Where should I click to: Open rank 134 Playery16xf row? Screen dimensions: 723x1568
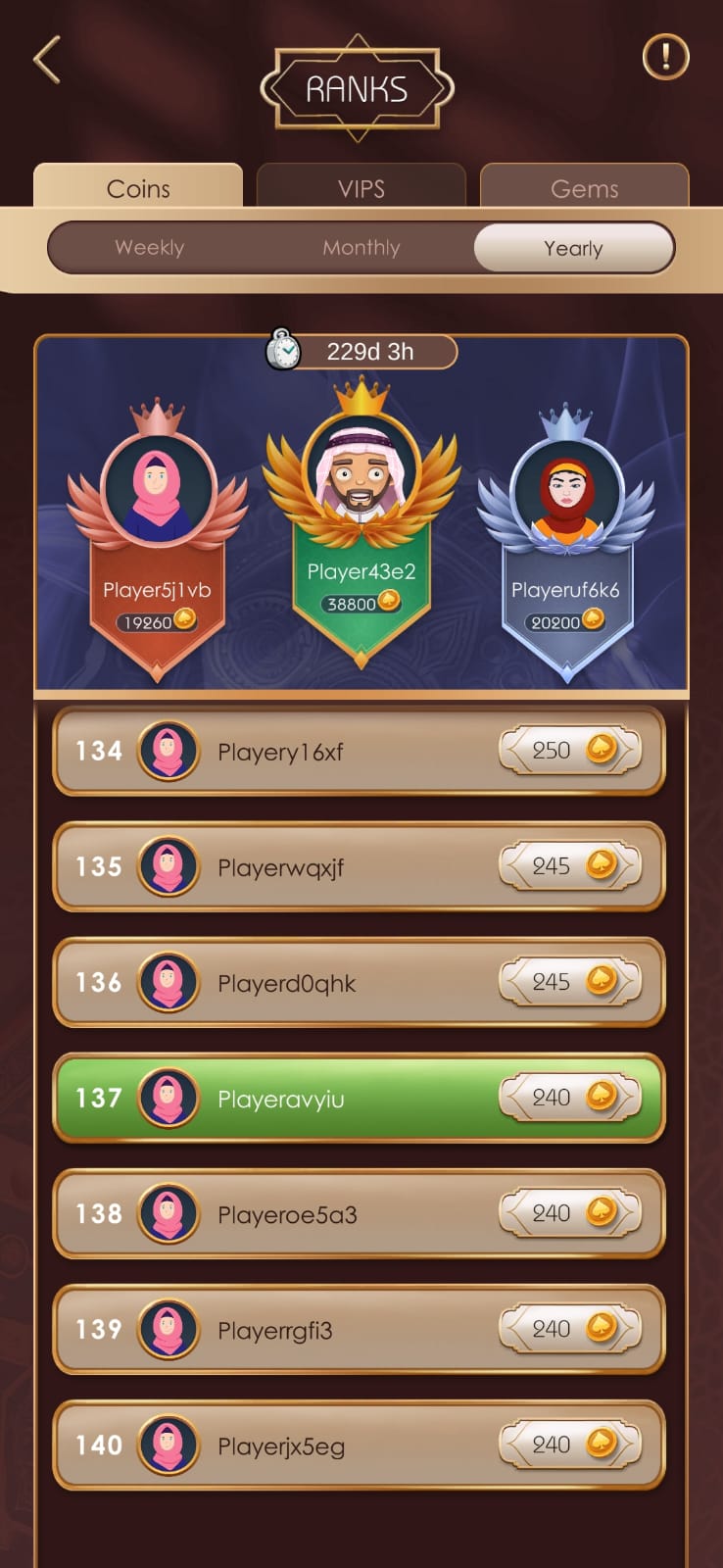(359, 751)
